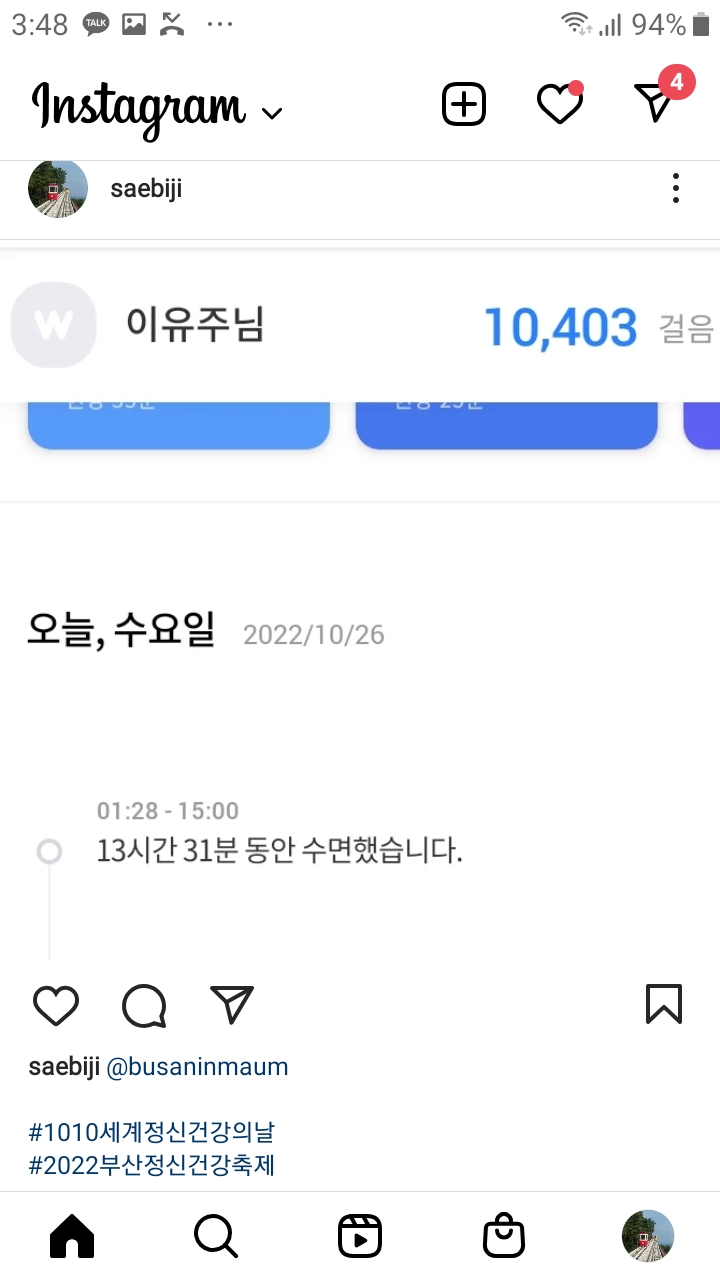Switch to the Shop tab
Image resolution: width=720 pixels, height=1280 pixels.
click(504, 1237)
